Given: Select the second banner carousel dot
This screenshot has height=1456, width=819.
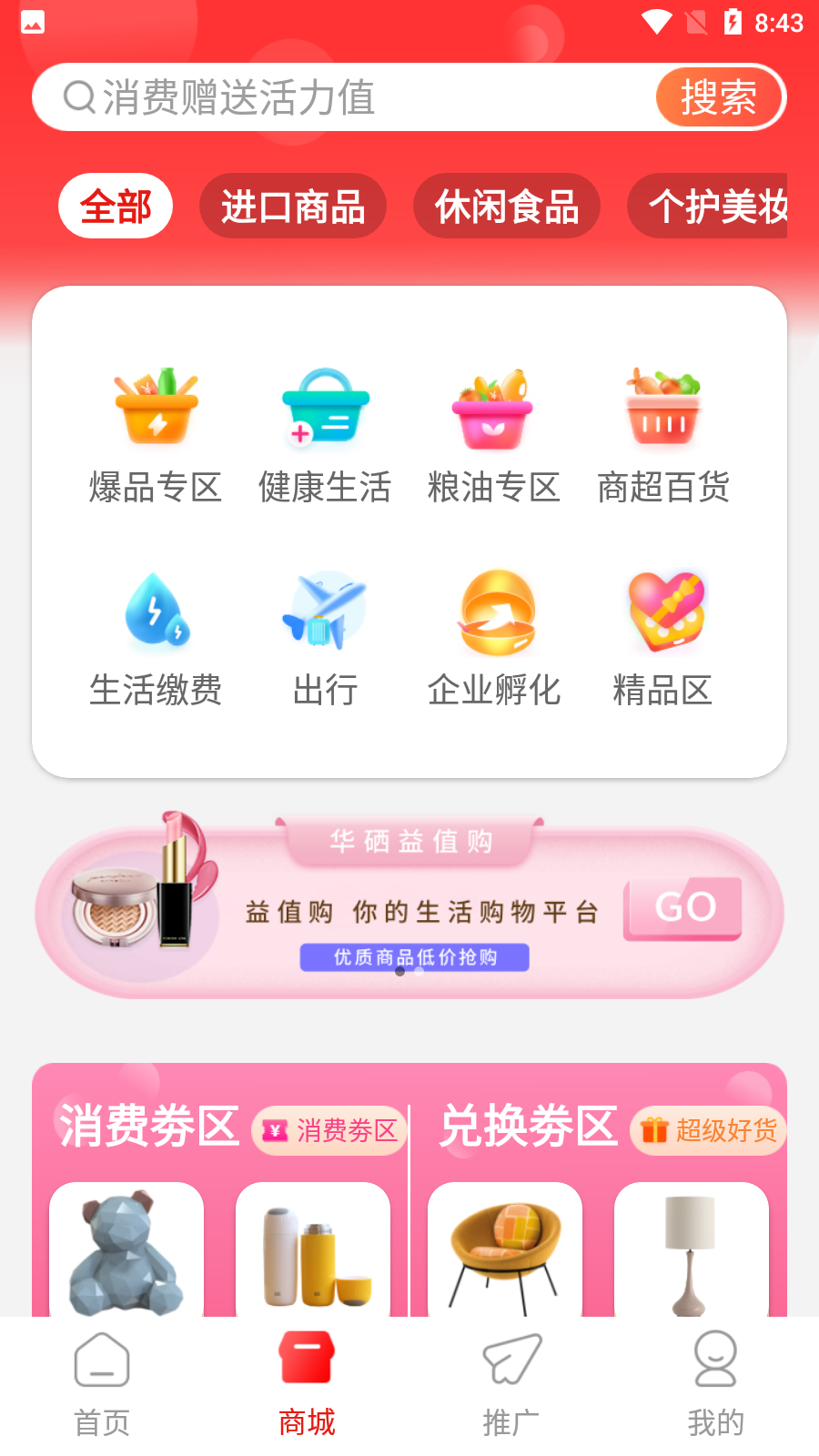Looking at the screenshot, I should [x=419, y=971].
